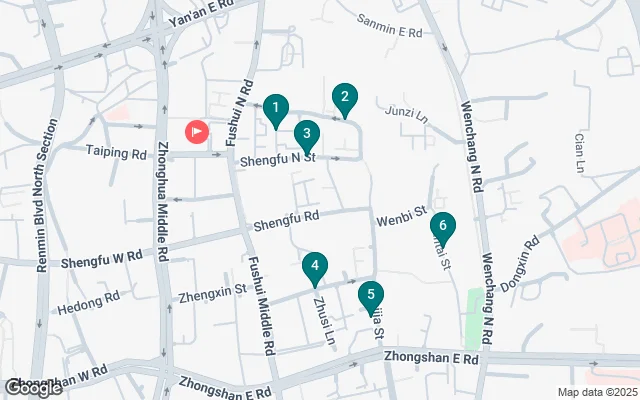Image resolution: width=640 pixels, height=400 pixels.
Task: Open map marker number 6
Action: tap(442, 225)
